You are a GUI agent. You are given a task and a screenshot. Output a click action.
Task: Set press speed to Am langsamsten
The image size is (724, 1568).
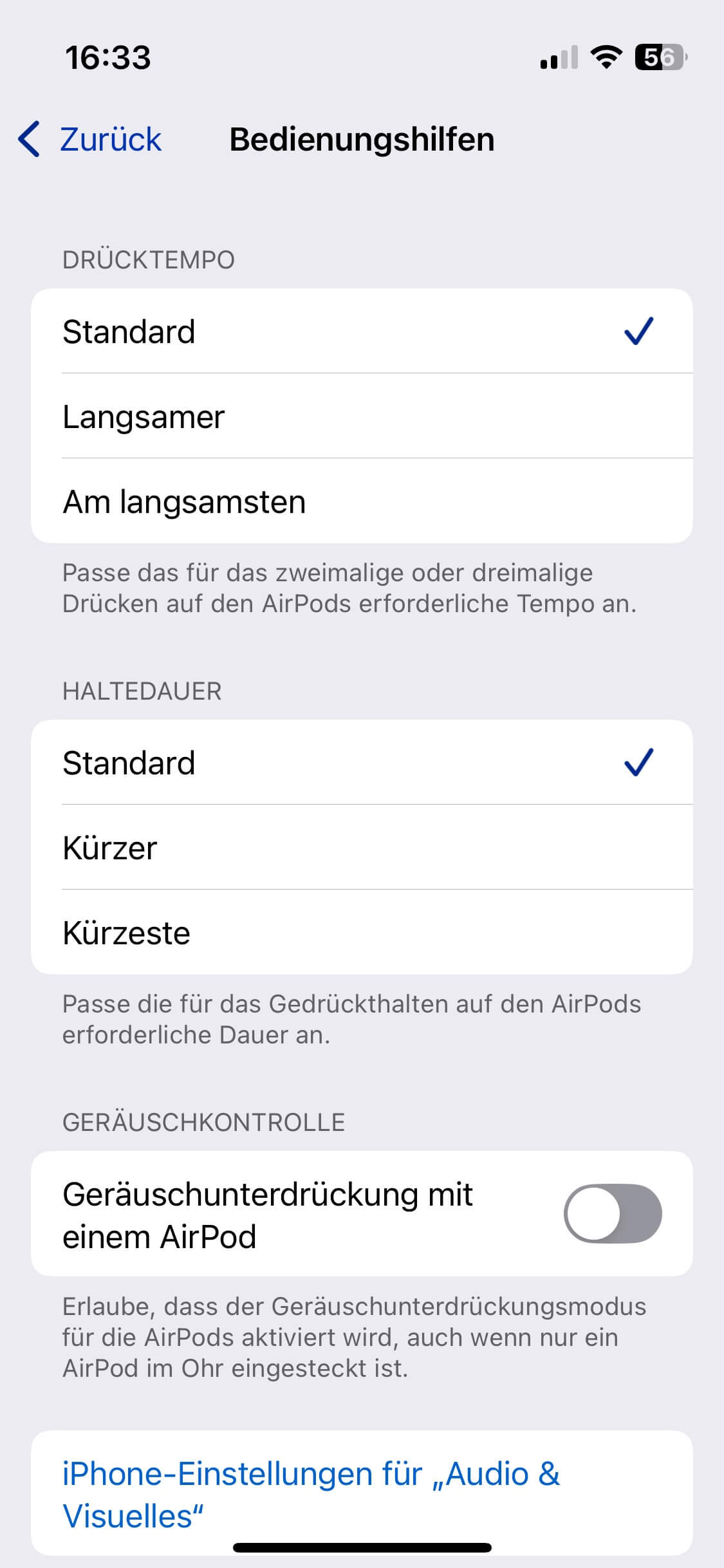360,501
